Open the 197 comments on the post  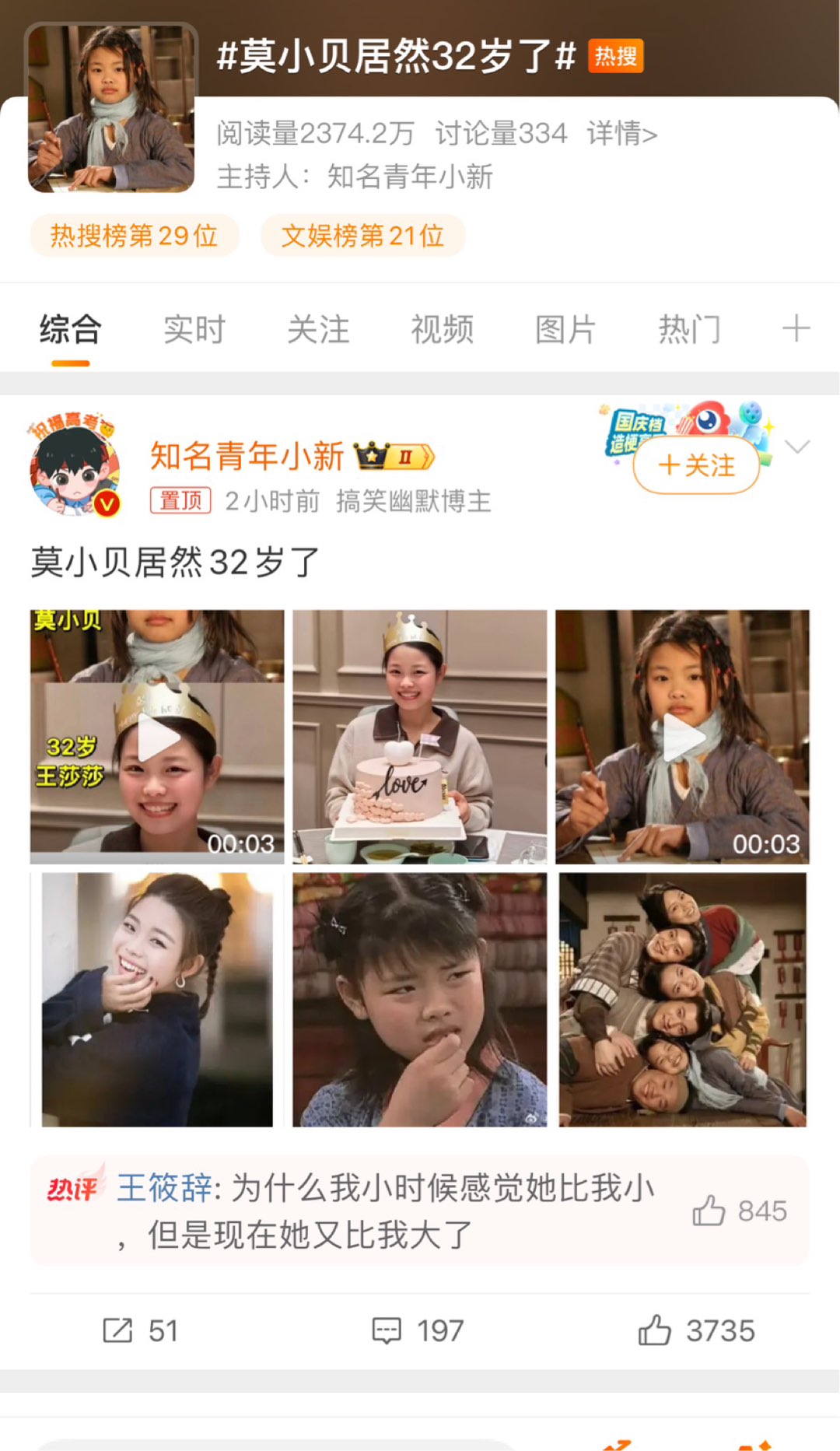tap(418, 1330)
